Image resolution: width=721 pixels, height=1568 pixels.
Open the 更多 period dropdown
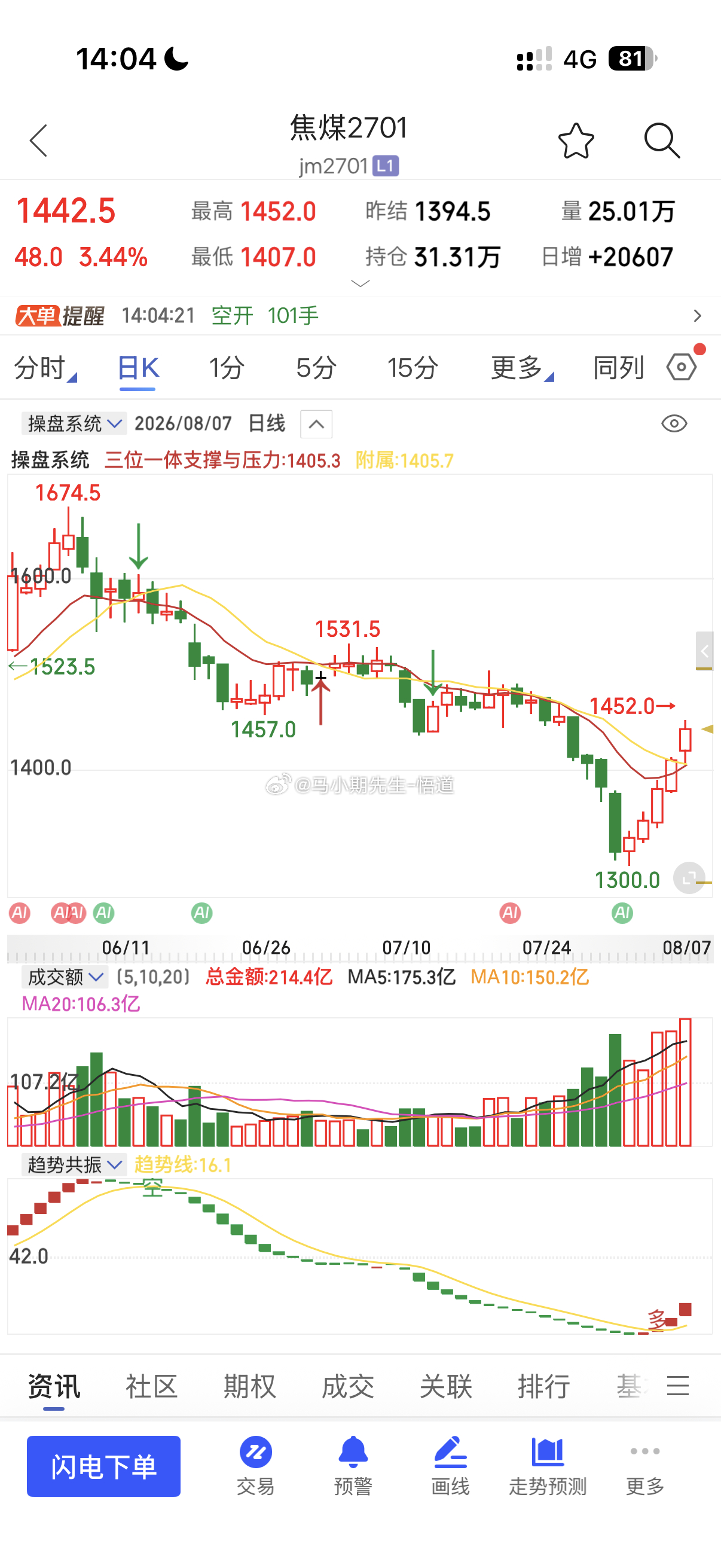pyautogui.click(x=522, y=368)
